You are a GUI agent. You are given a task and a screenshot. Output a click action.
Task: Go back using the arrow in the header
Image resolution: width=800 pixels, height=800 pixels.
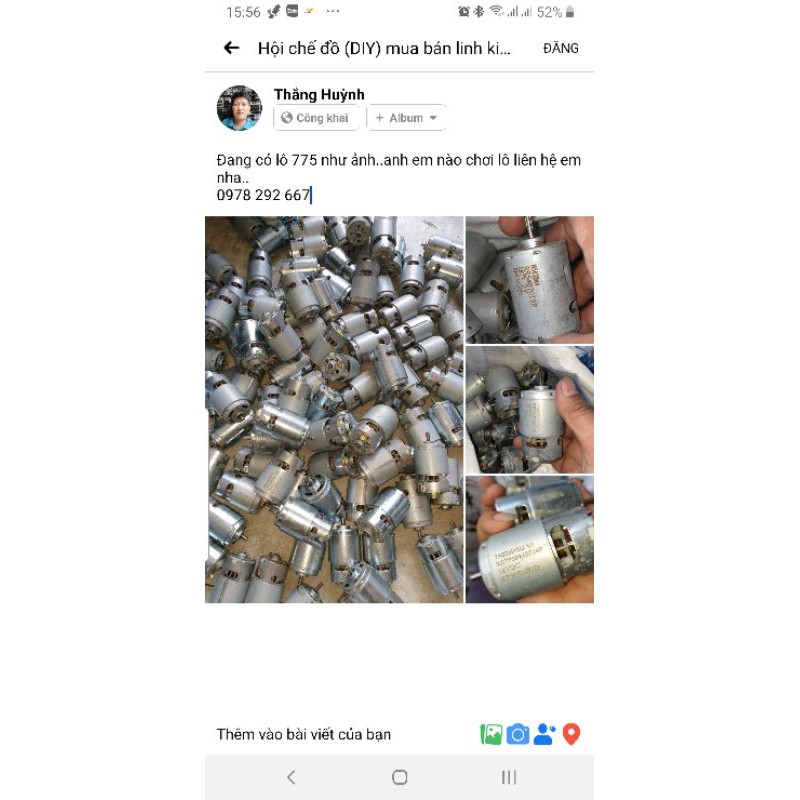click(x=231, y=48)
